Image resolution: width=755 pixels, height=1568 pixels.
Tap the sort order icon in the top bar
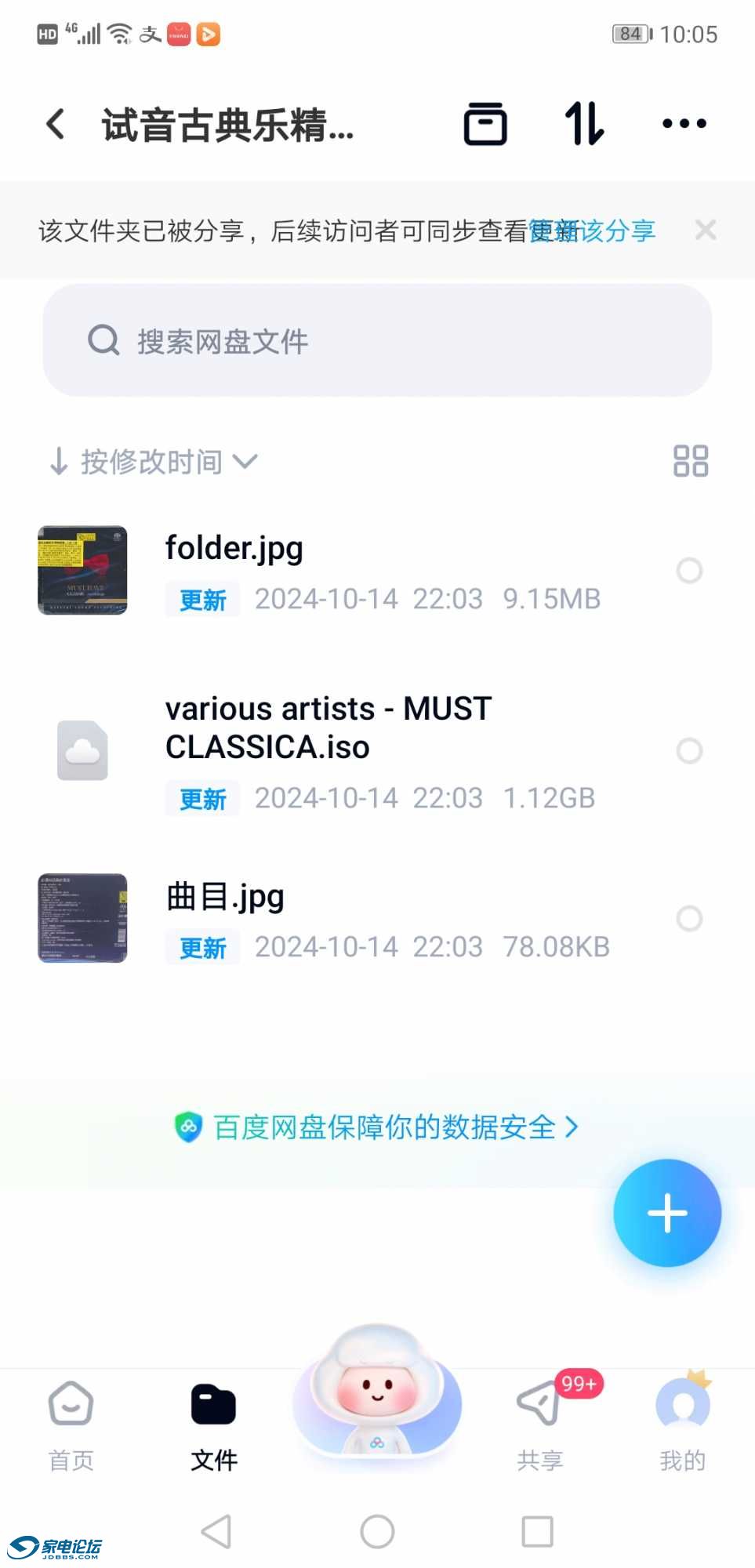click(584, 124)
